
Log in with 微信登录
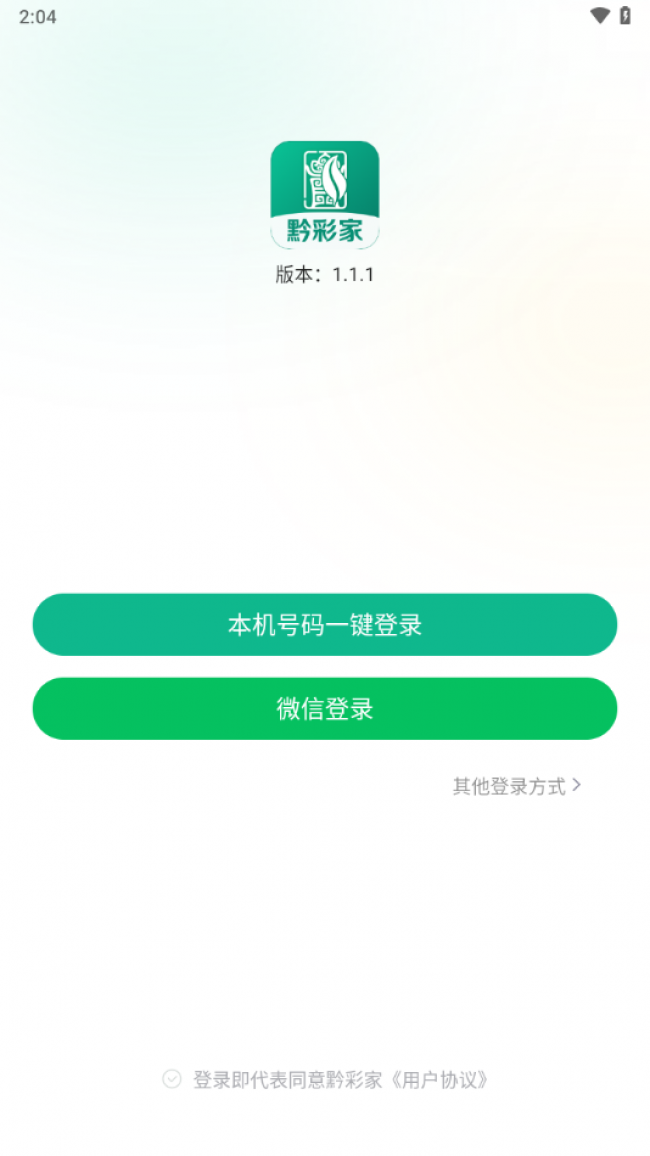[324, 709]
